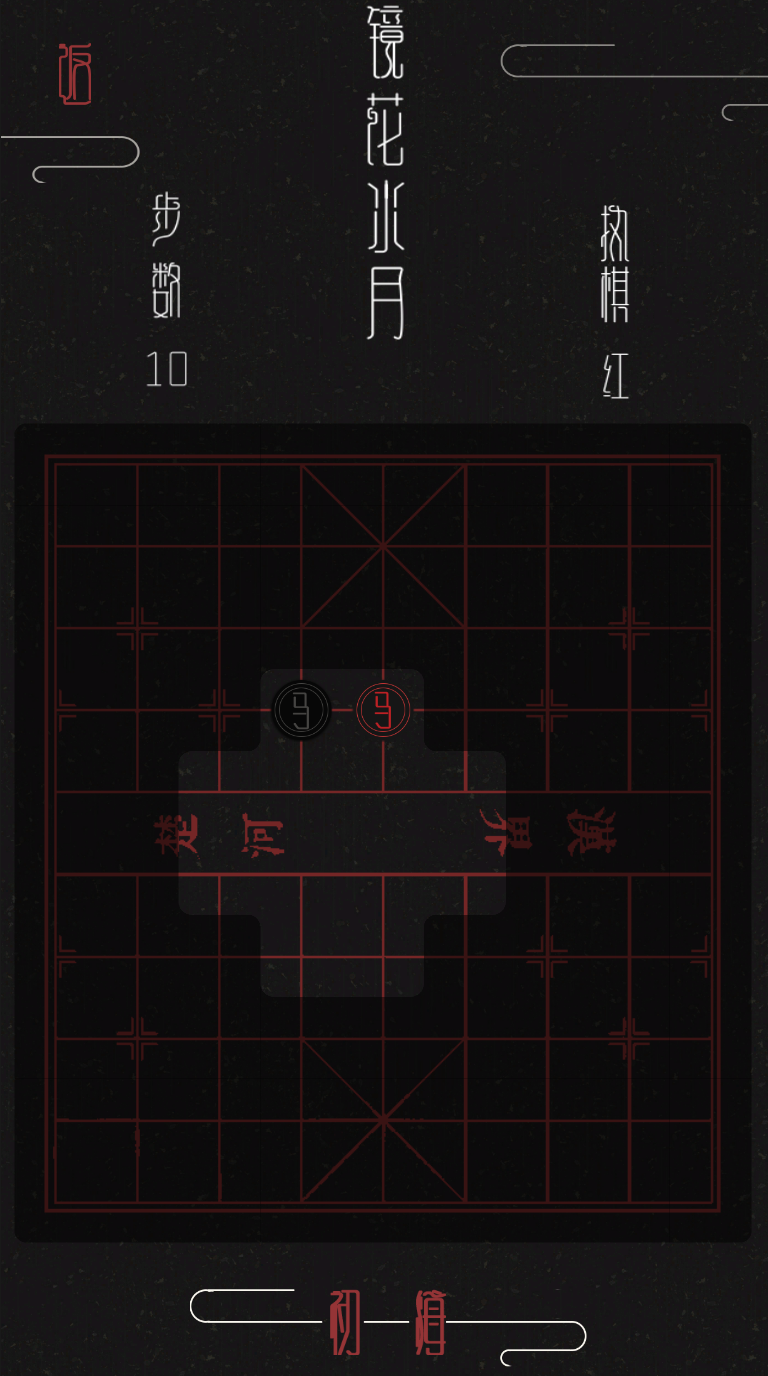Tap the red 返 back button
Image resolution: width=768 pixels, height=1376 pixels.
[75, 74]
